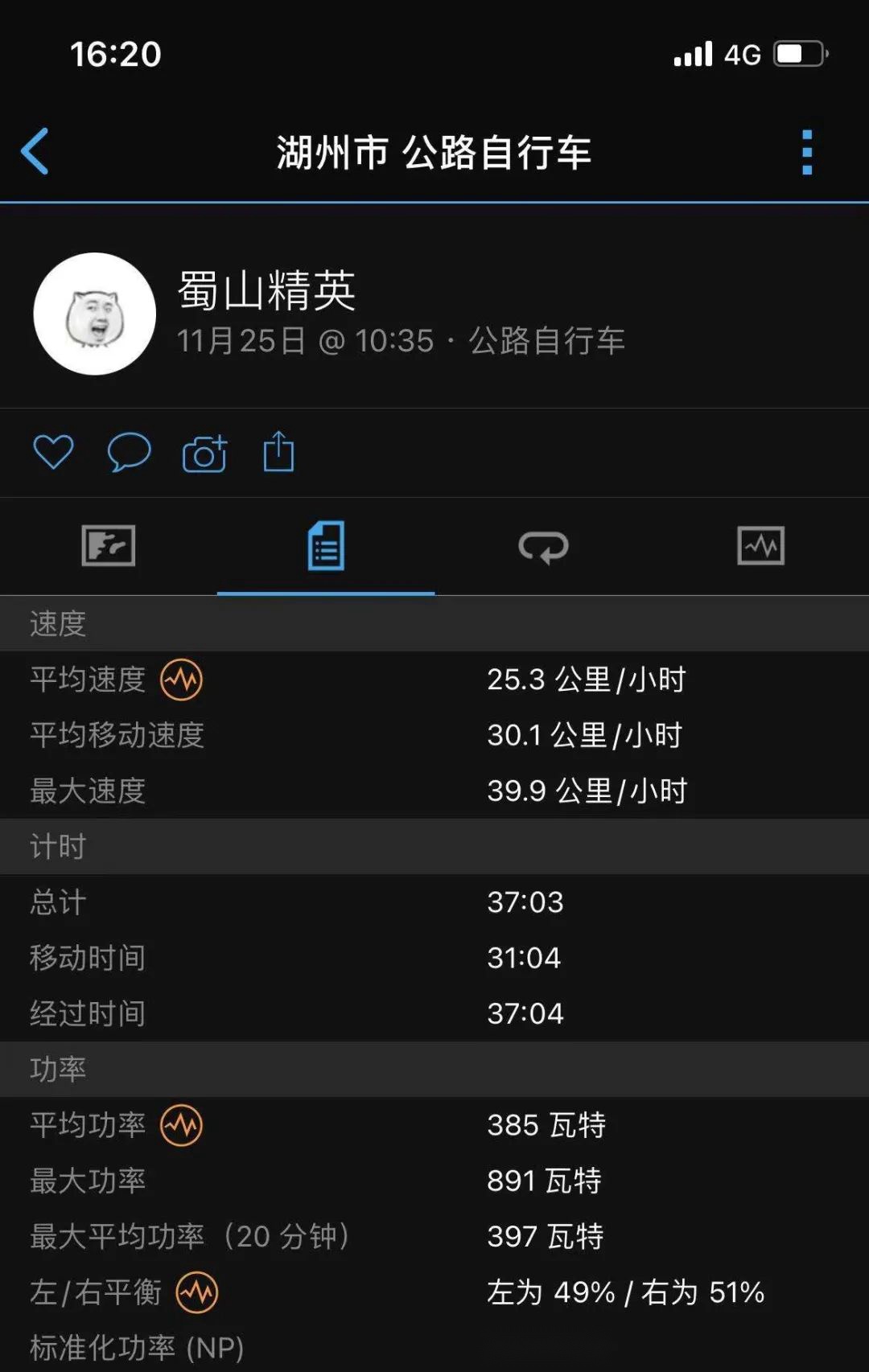The image size is (869, 1372).
Task: Like this cycling activity
Action: tap(53, 452)
